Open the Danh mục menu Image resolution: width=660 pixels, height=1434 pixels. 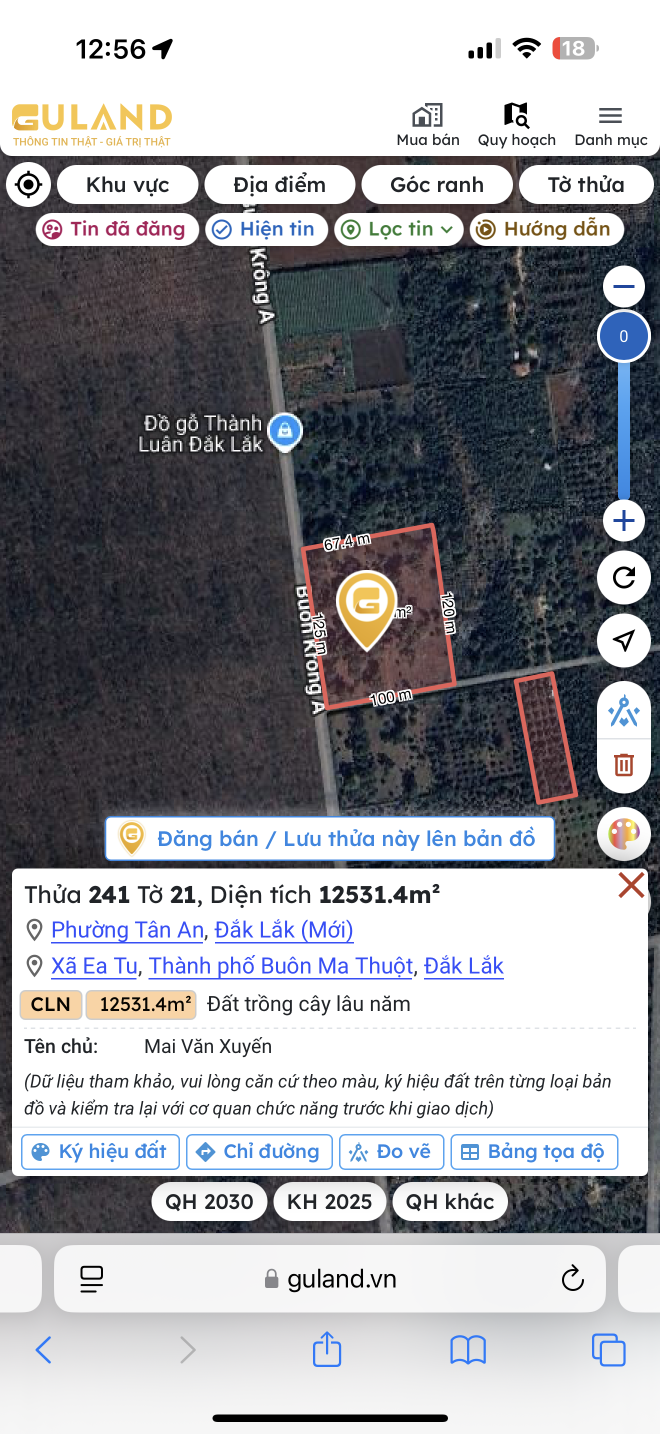[x=610, y=125]
